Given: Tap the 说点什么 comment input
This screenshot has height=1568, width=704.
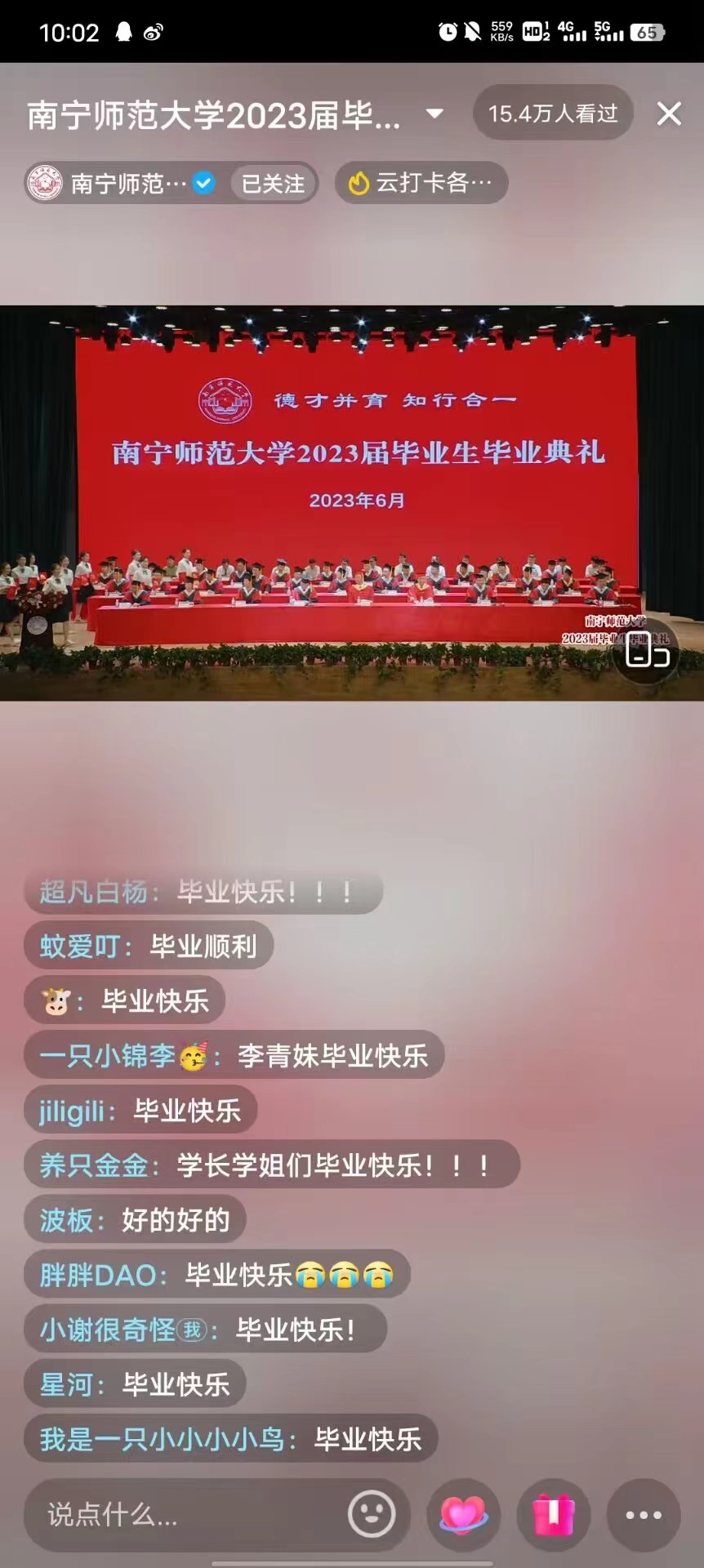Looking at the screenshot, I should (188, 1516).
